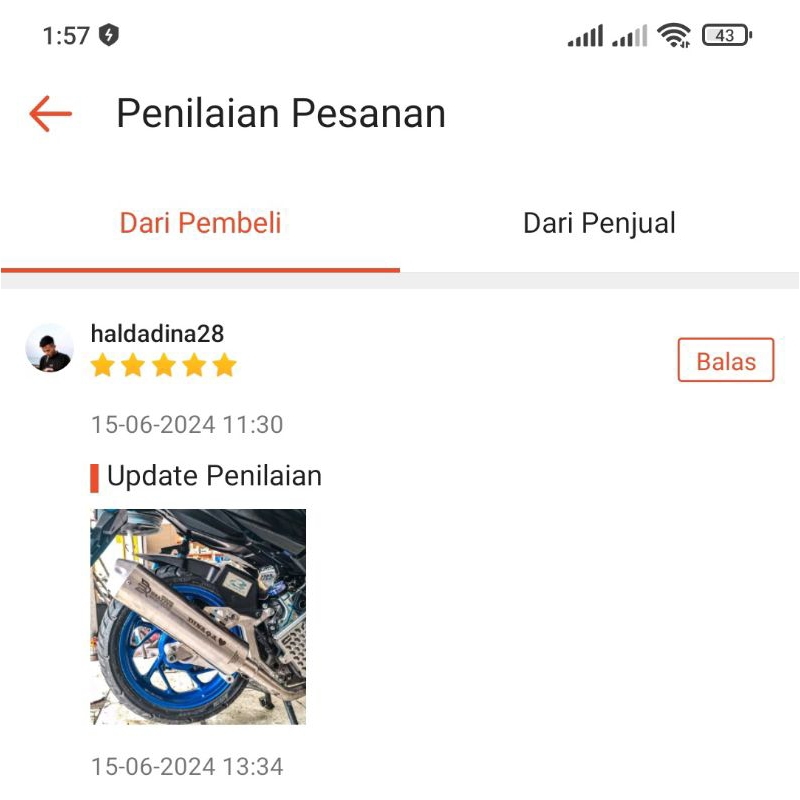Image resolution: width=800 pixels, height=800 pixels.
Task: Switch to the Dari Penjual tab
Action: [599, 223]
